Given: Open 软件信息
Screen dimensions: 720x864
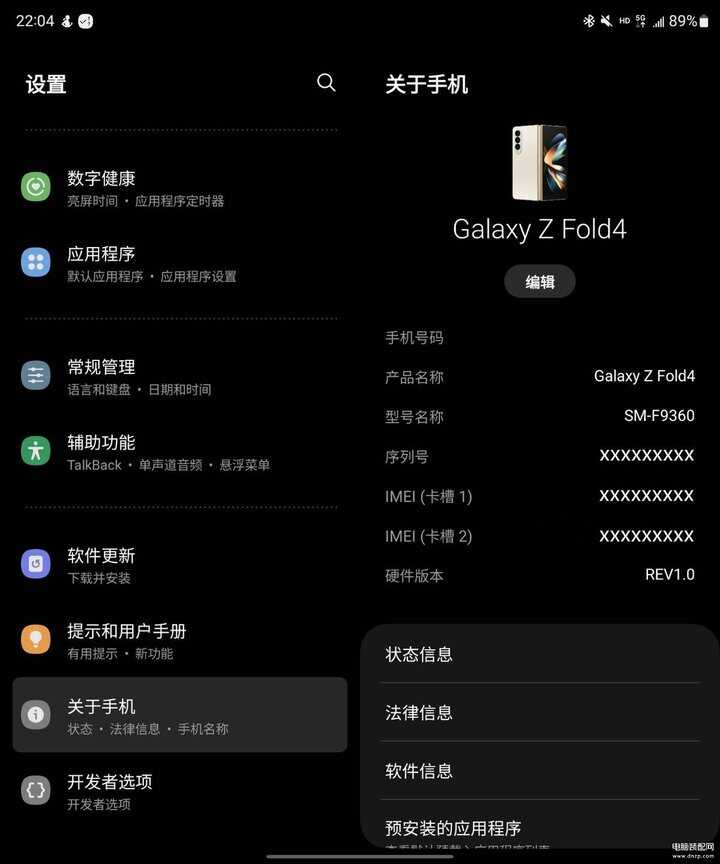Looking at the screenshot, I should (540, 770).
